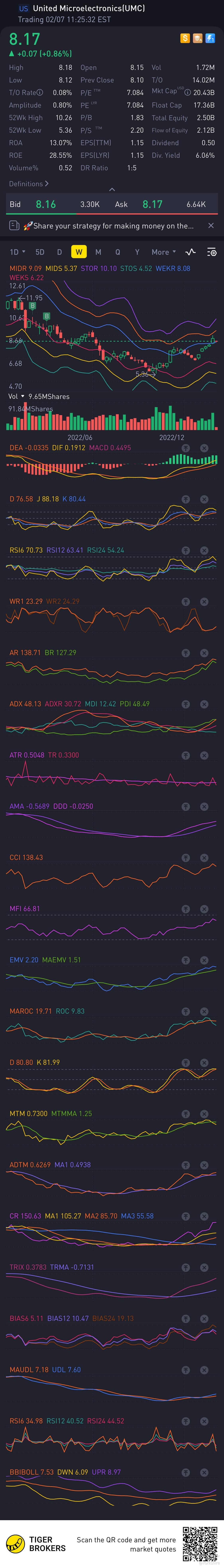Open chart settings icon
The height and width of the screenshot is (1568, 224).
(212, 252)
